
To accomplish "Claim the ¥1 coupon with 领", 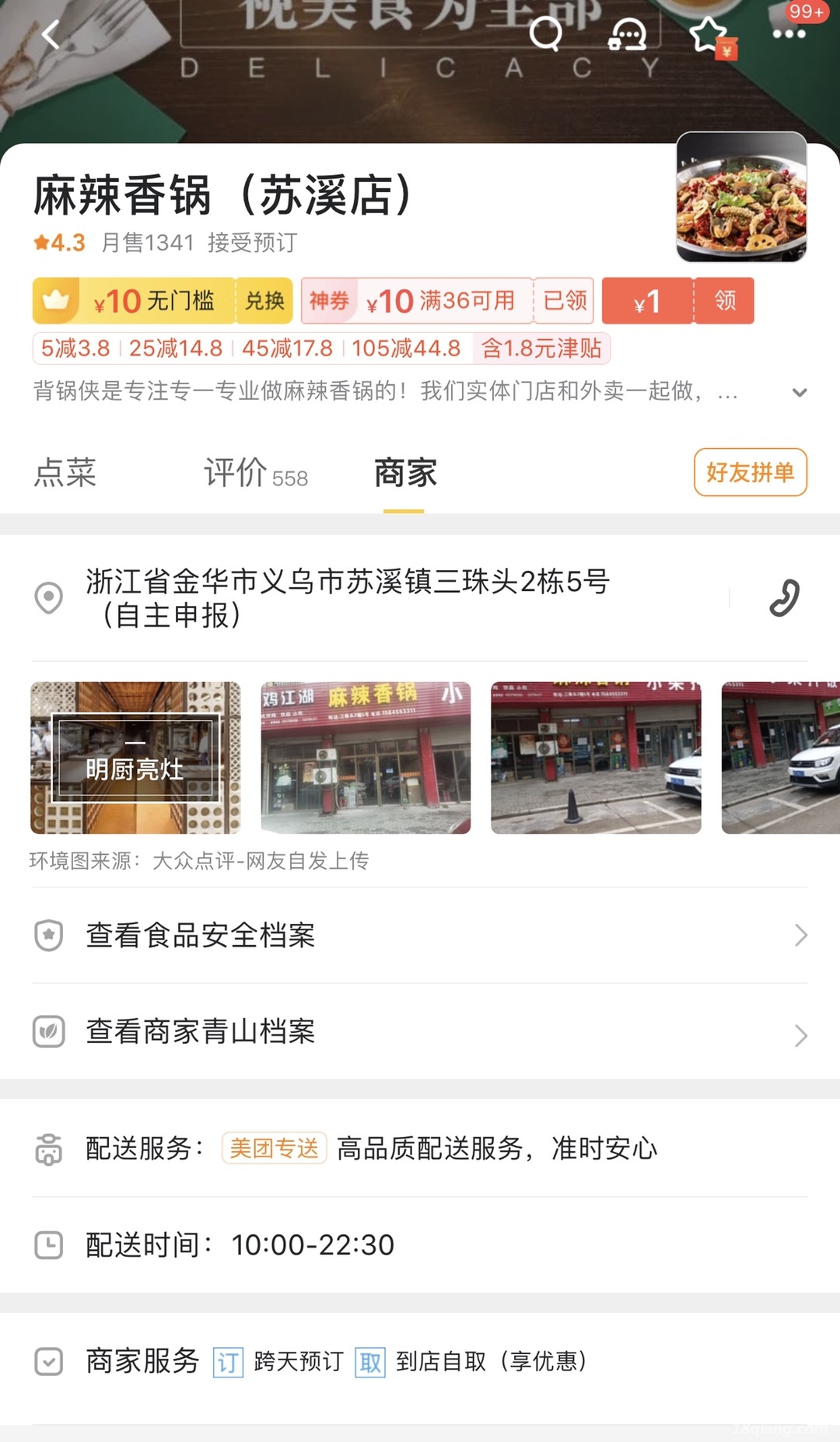I will tap(724, 301).
